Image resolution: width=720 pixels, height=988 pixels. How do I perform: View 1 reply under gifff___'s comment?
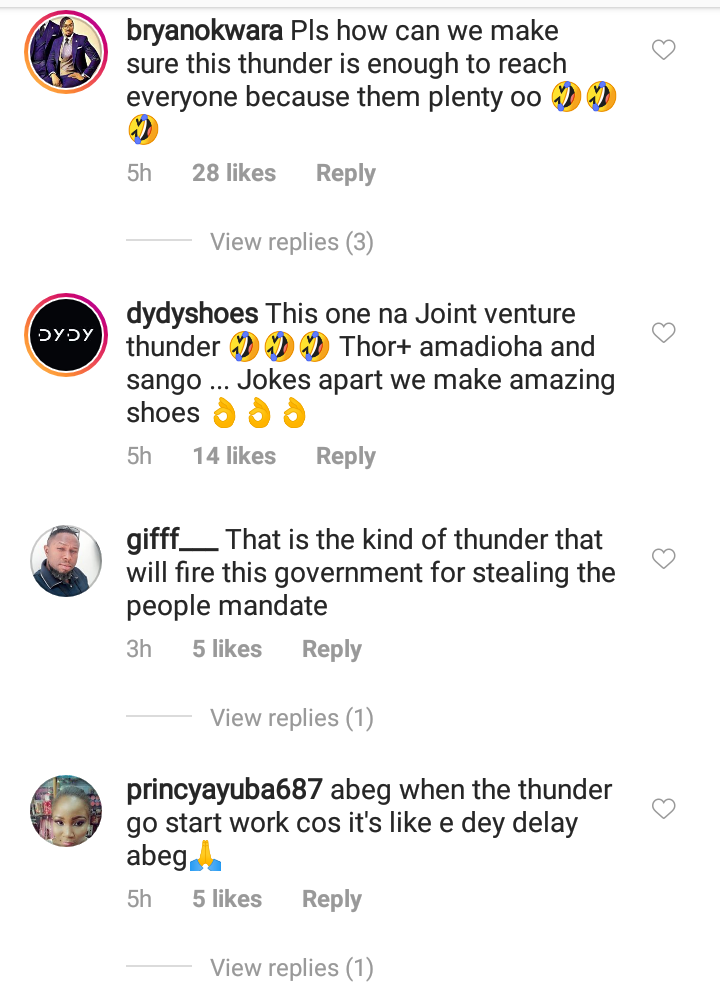(x=291, y=718)
